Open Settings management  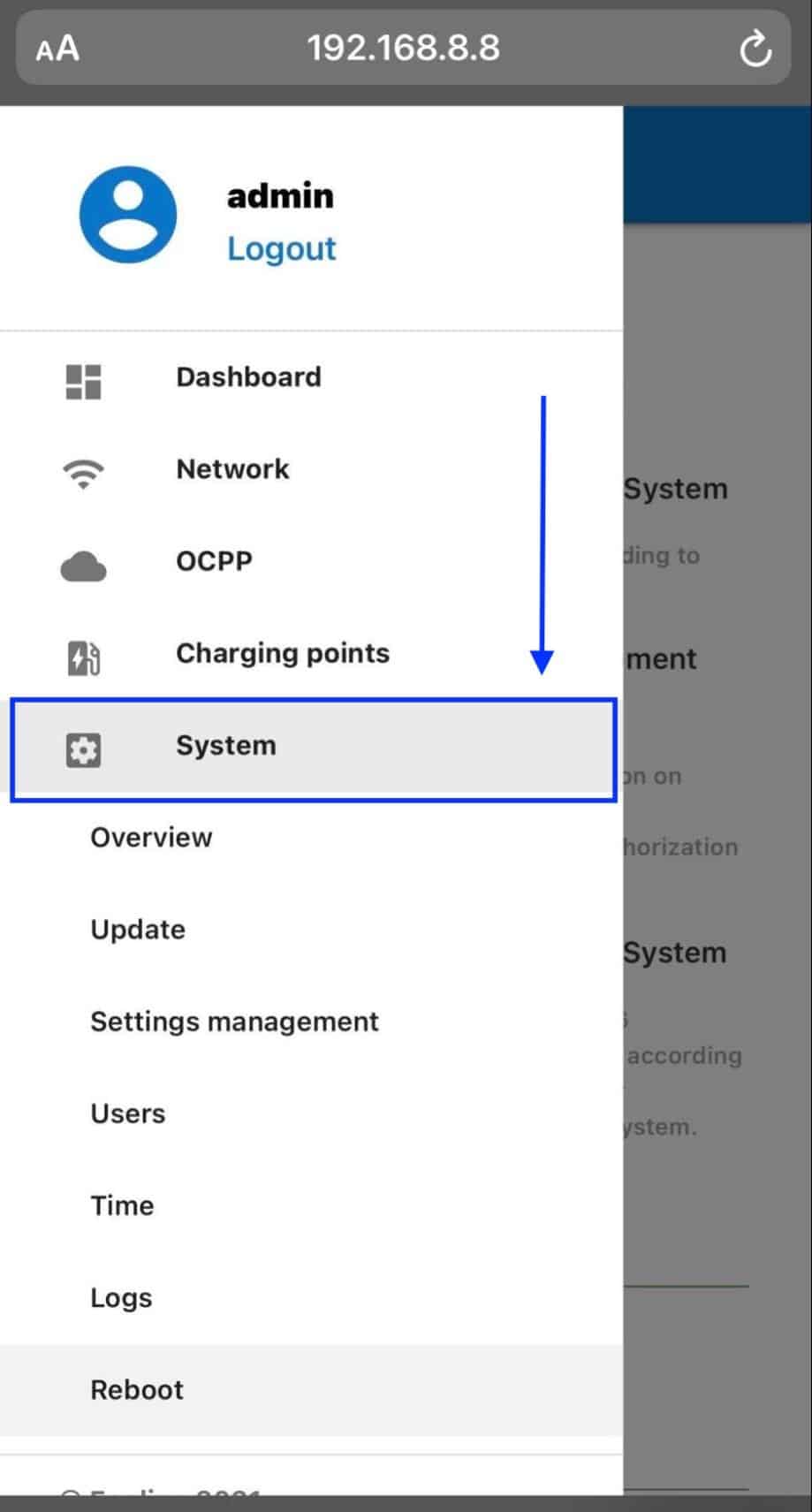pos(311,1022)
